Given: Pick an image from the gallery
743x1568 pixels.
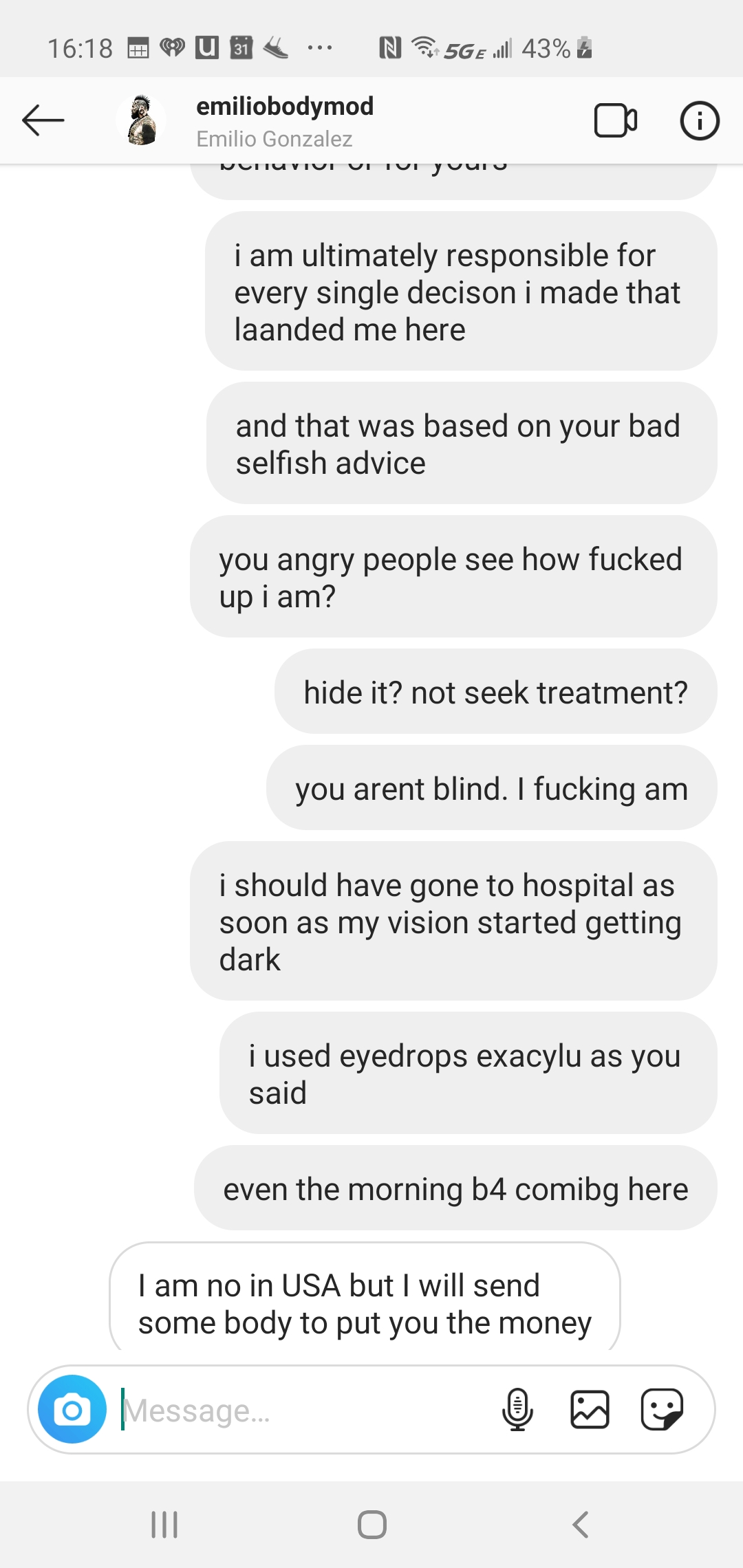Looking at the screenshot, I should coord(590,1409).
